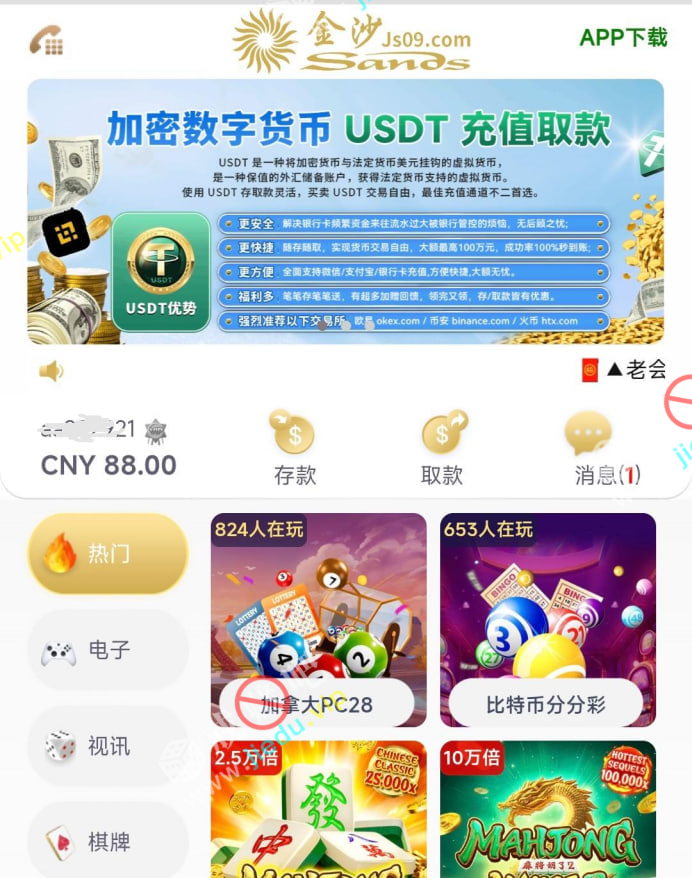Tap 存款 to deposit funds
Screen dimensions: 692x878
click(294, 449)
